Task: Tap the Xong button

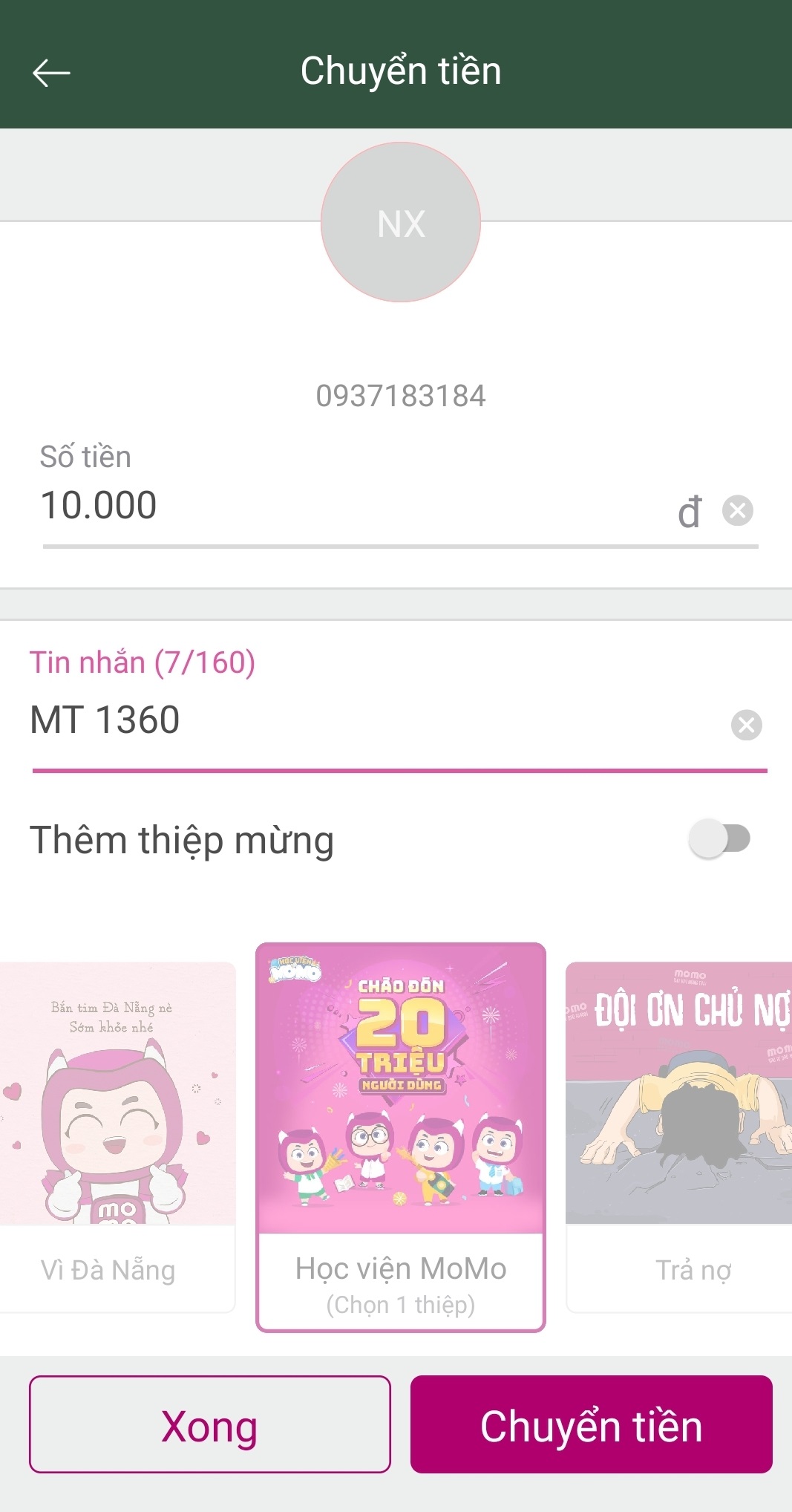Action: coord(210,1424)
